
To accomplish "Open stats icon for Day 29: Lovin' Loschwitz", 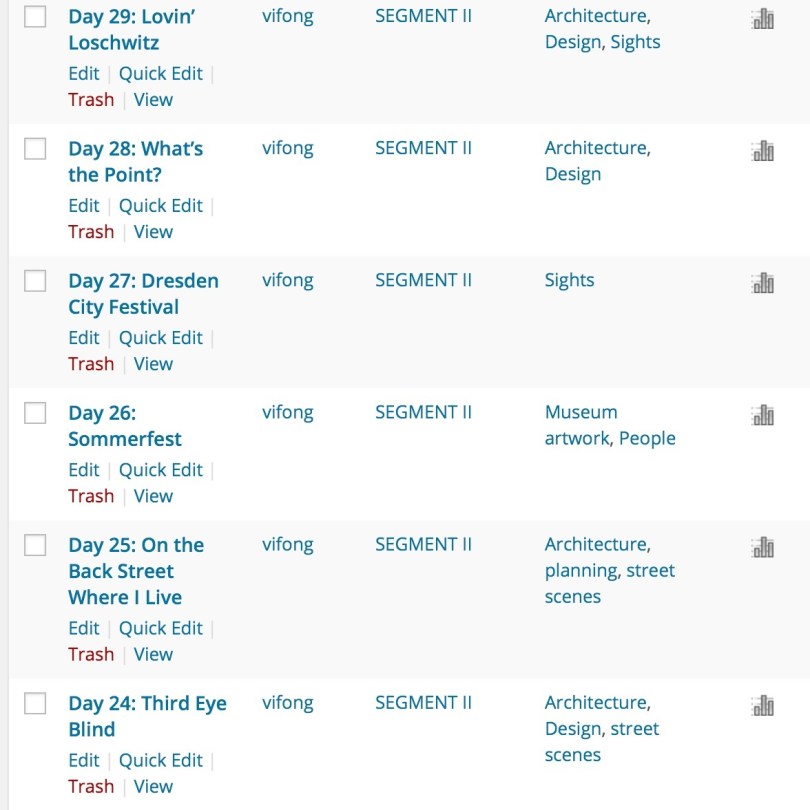I will pos(763,18).
